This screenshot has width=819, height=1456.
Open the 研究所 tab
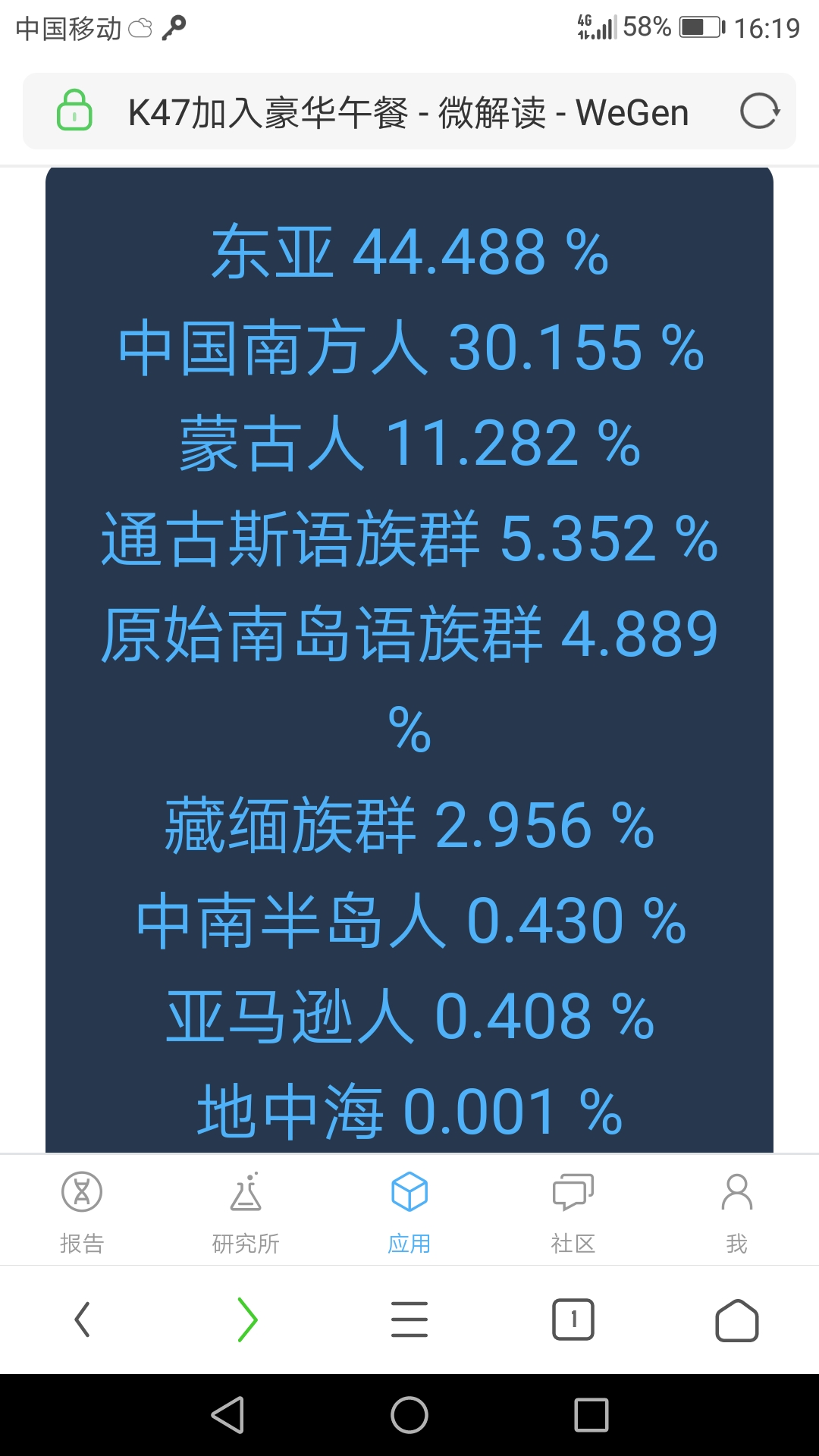pos(246,1212)
